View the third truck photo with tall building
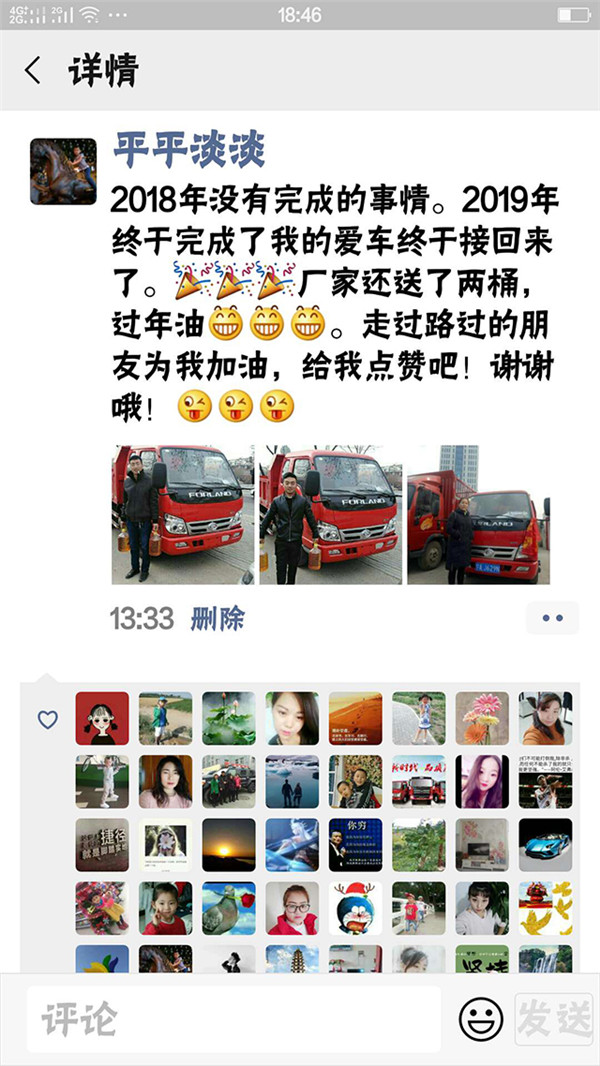This screenshot has height=1066, width=600. (478, 515)
